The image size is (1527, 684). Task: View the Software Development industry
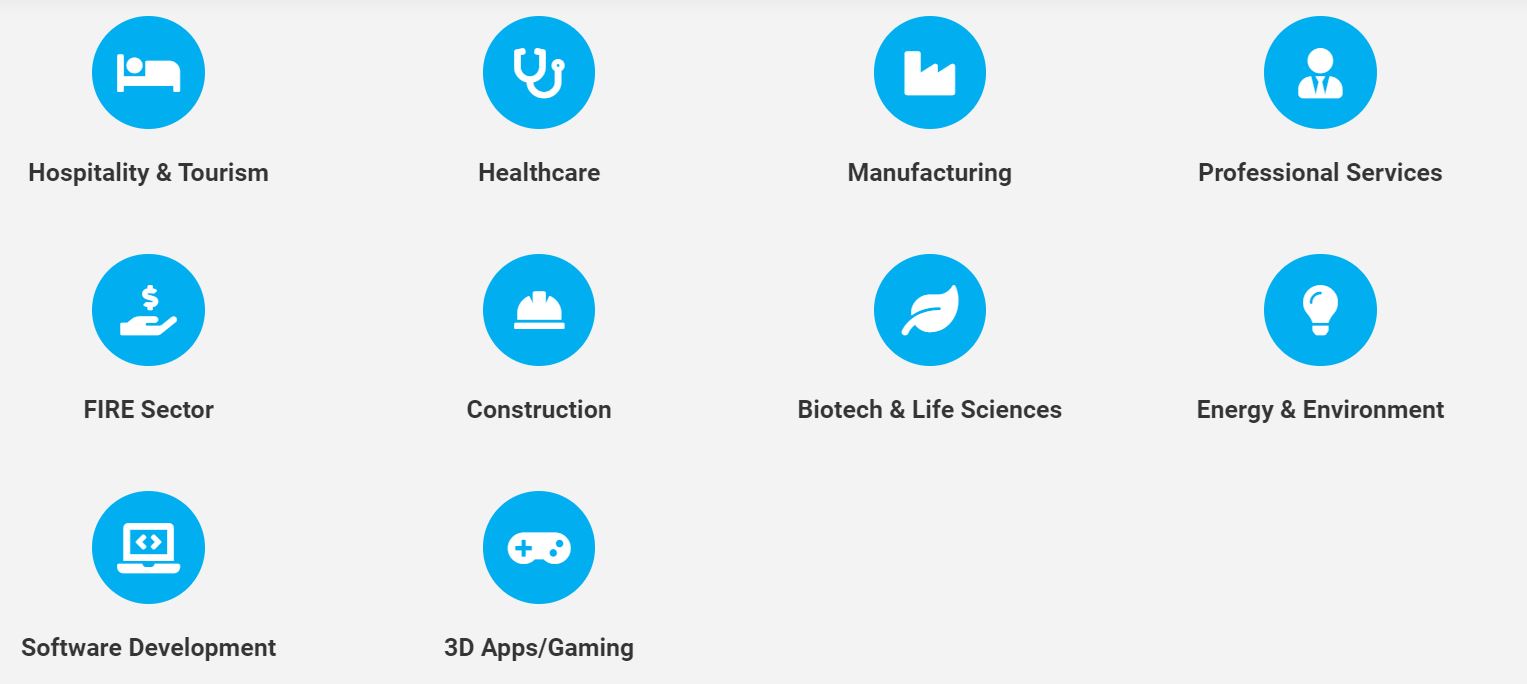(x=148, y=547)
